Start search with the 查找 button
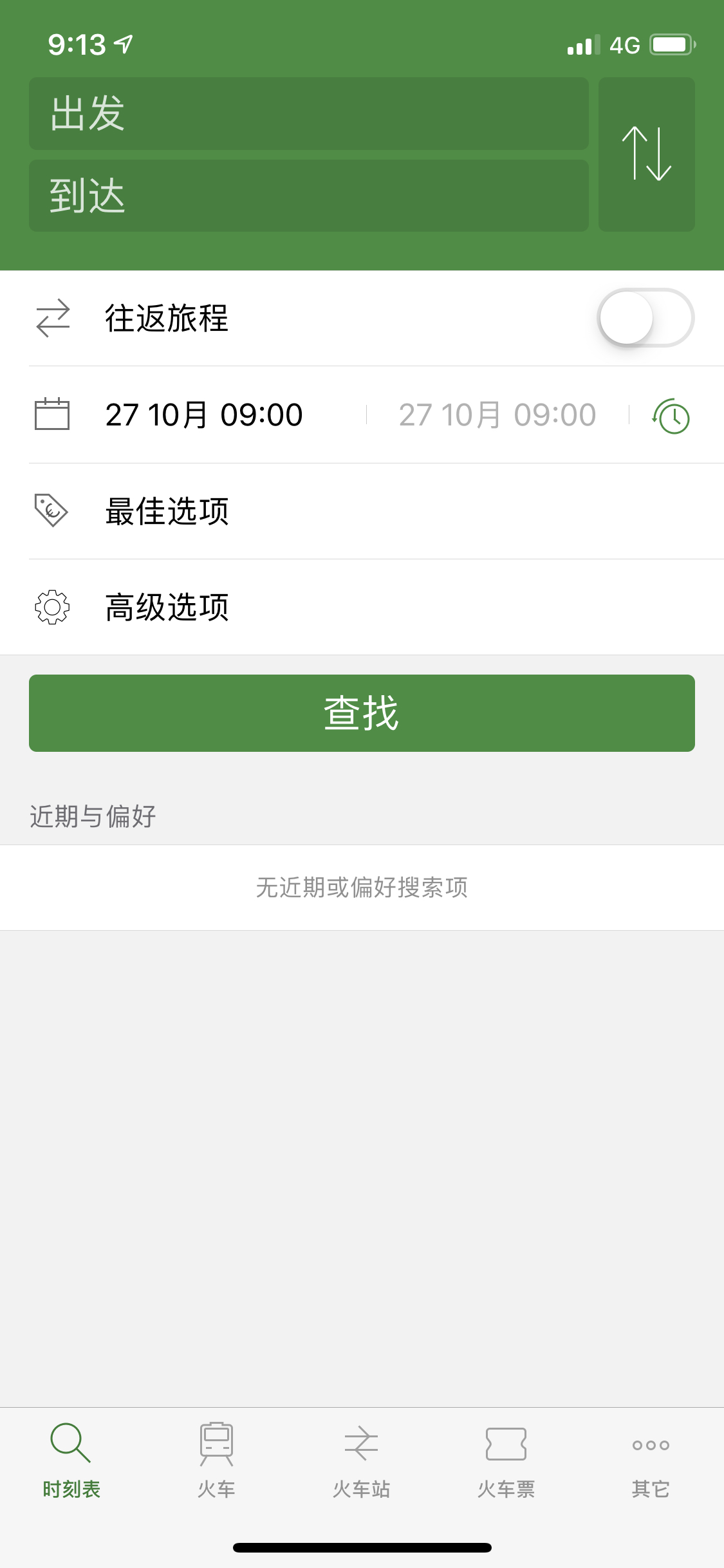724x1568 pixels. pyautogui.click(x=362, y=713)
